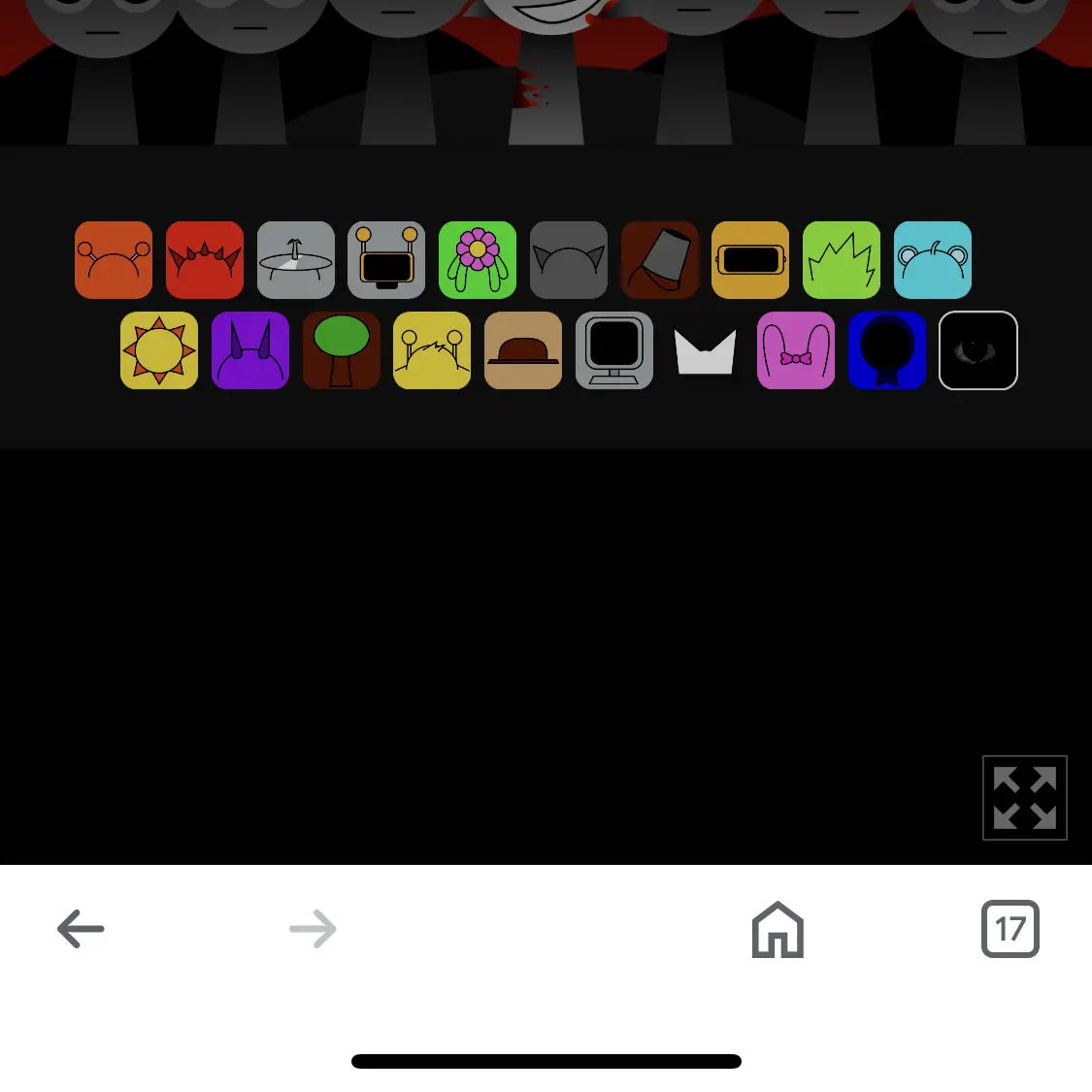Pick the lime green spiky hair icon
Viewport: 1092px width, 1092px height.
click(x=842, y=260)
